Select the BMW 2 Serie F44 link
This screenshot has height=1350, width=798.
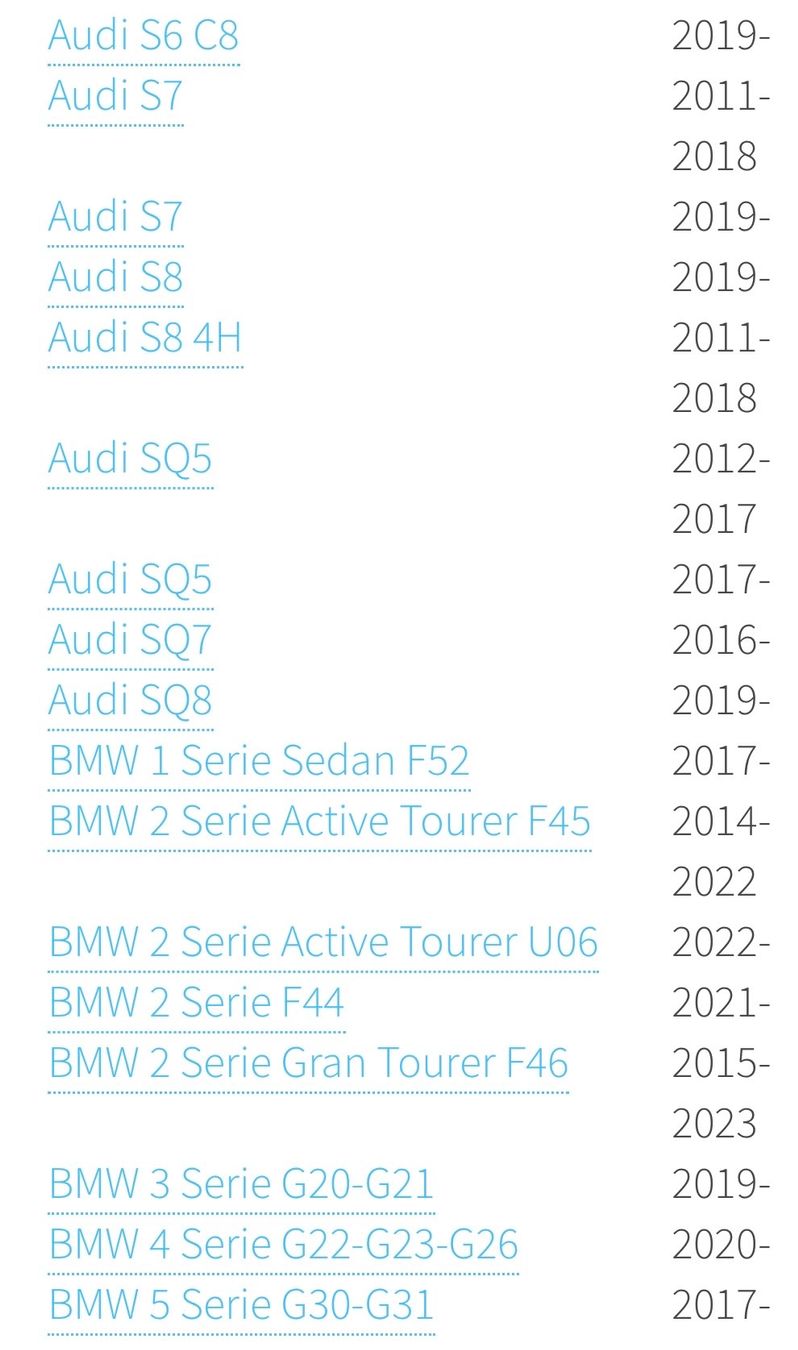point(196,1002)
